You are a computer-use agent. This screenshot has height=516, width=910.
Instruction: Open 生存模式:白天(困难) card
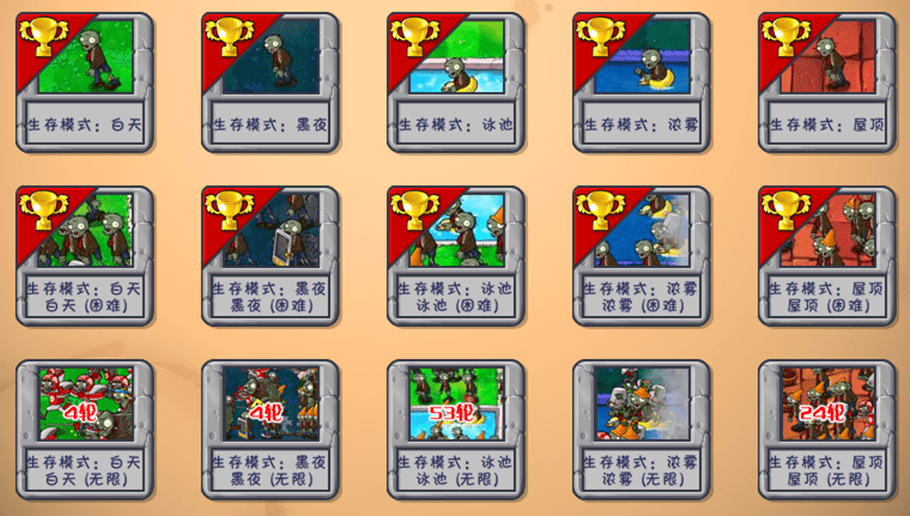point(85,256)
